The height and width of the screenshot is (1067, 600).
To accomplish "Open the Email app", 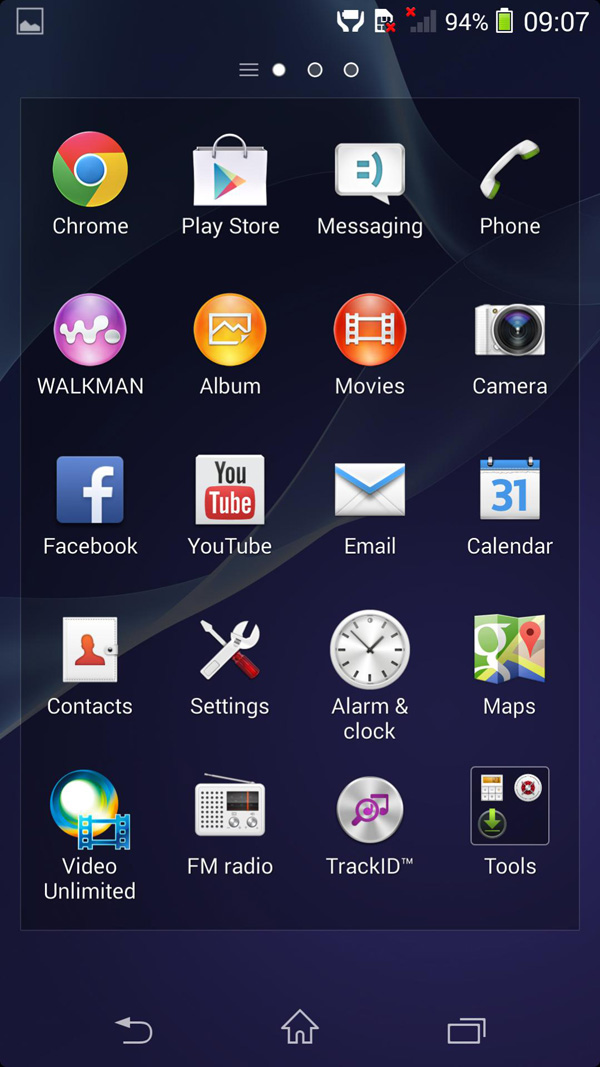I will [370, 491].
